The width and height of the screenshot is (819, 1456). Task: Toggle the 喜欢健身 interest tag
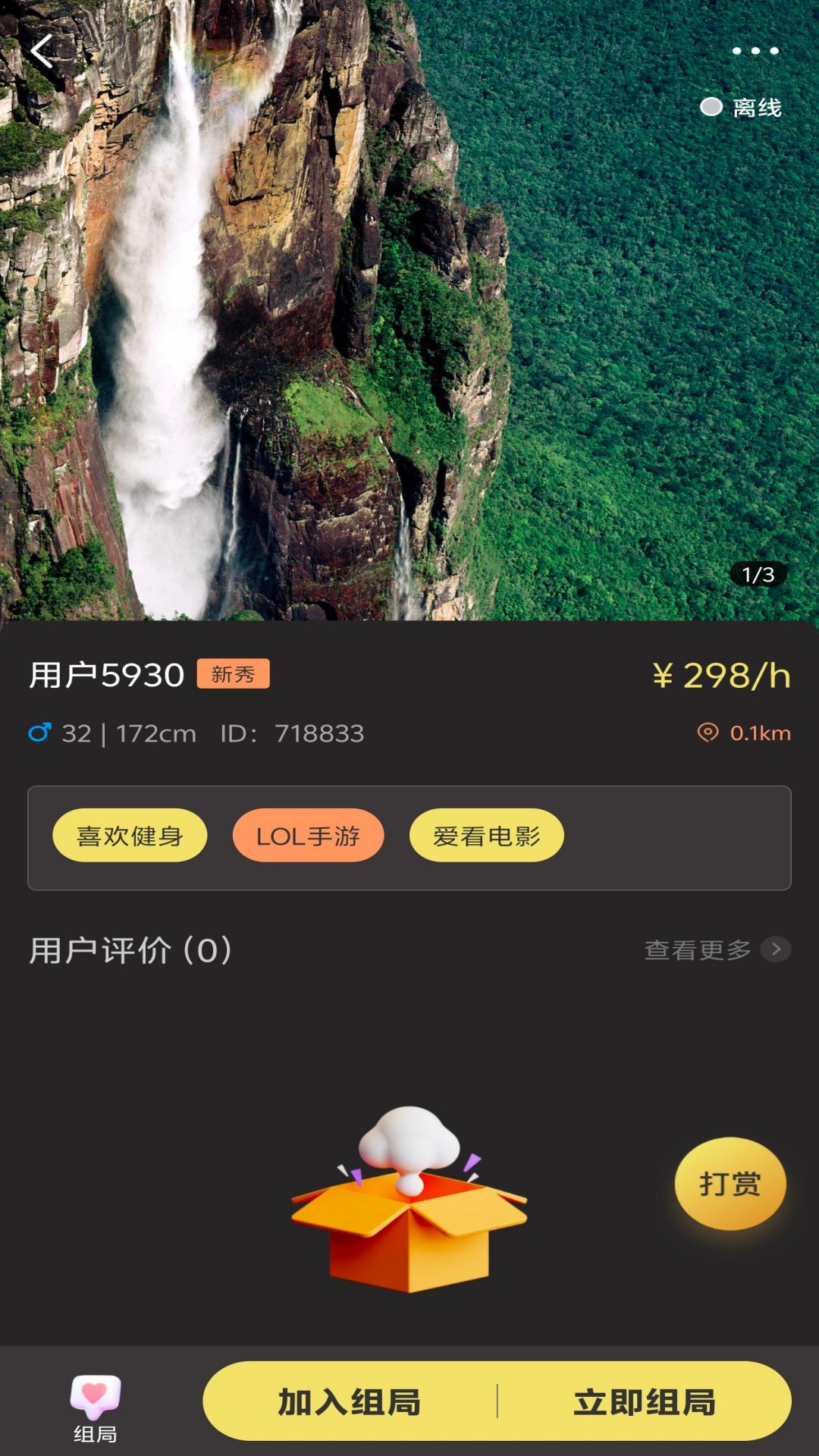point(130,835)
